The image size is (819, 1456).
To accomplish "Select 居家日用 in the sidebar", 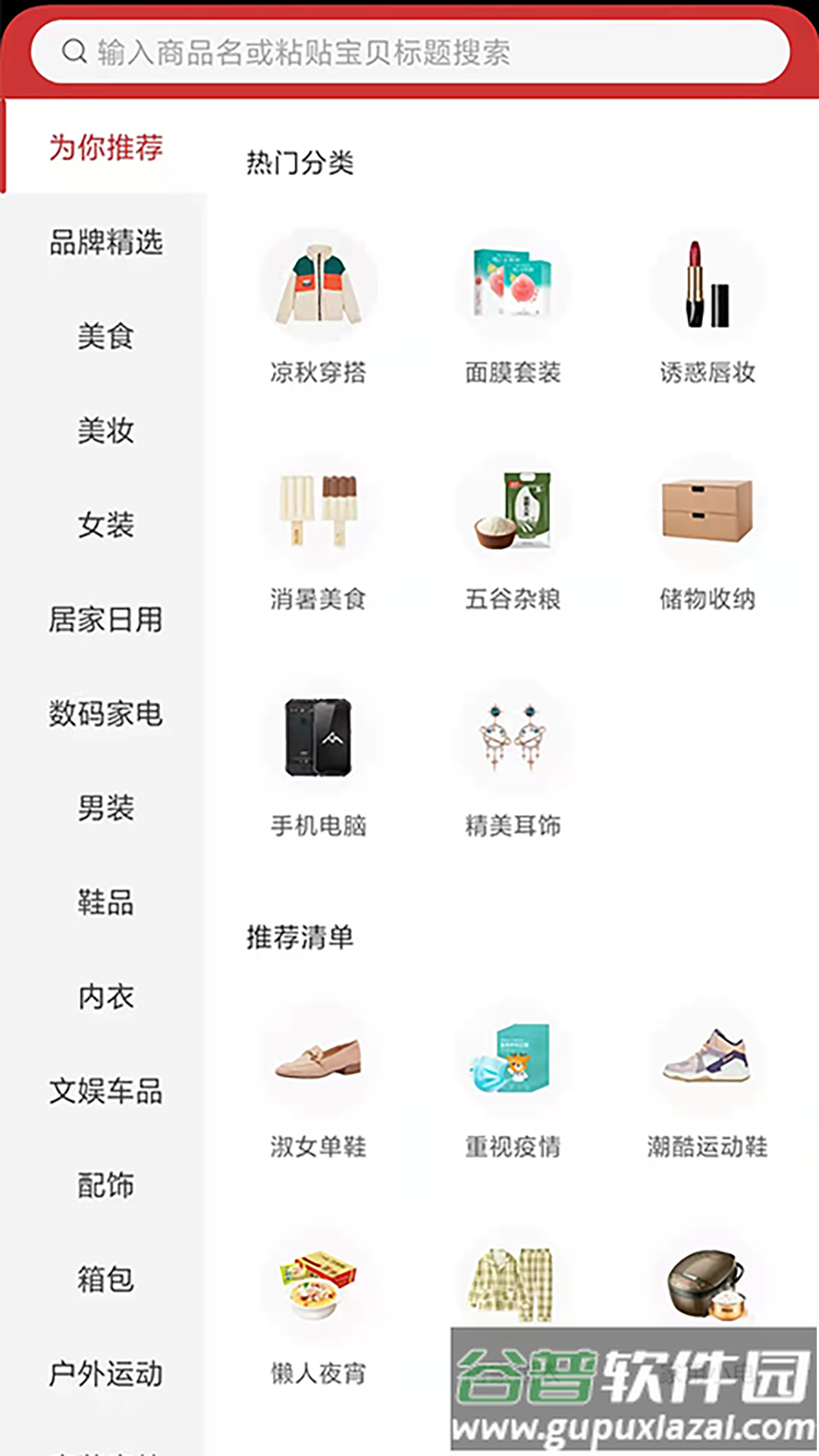I will tap(105, 619).
